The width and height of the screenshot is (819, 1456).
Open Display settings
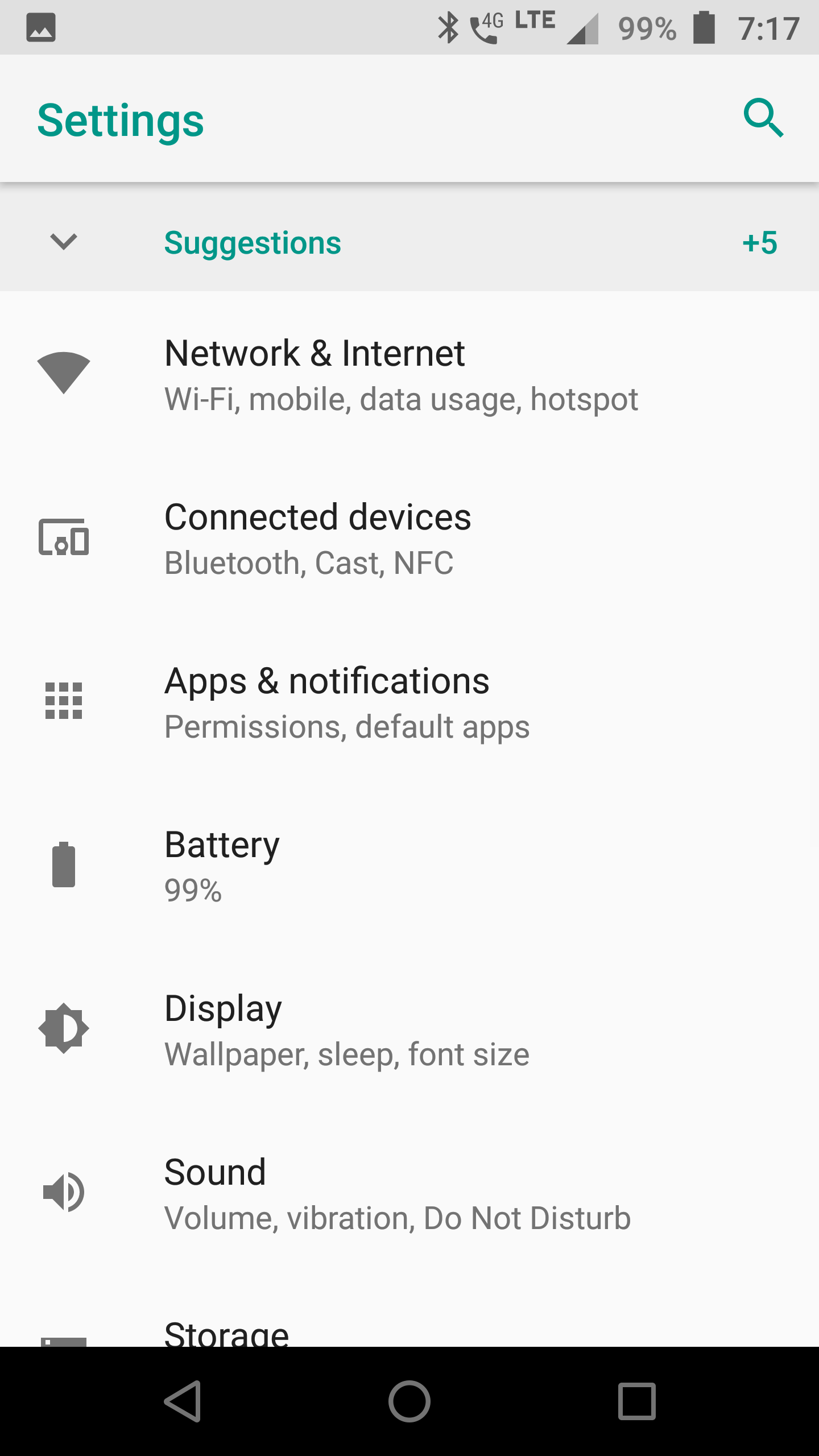coord(409,1029)
